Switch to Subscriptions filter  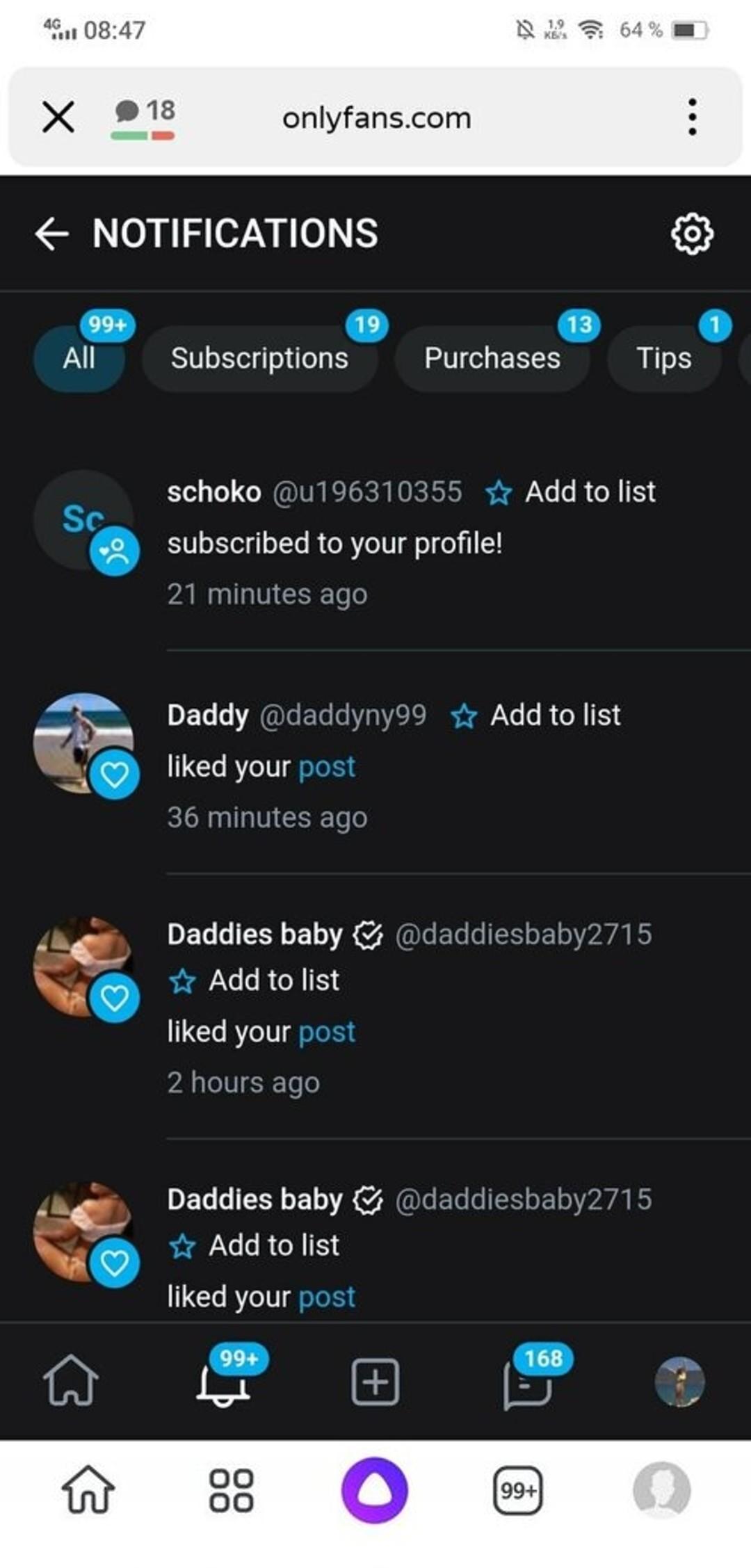[x=259, y=358]
